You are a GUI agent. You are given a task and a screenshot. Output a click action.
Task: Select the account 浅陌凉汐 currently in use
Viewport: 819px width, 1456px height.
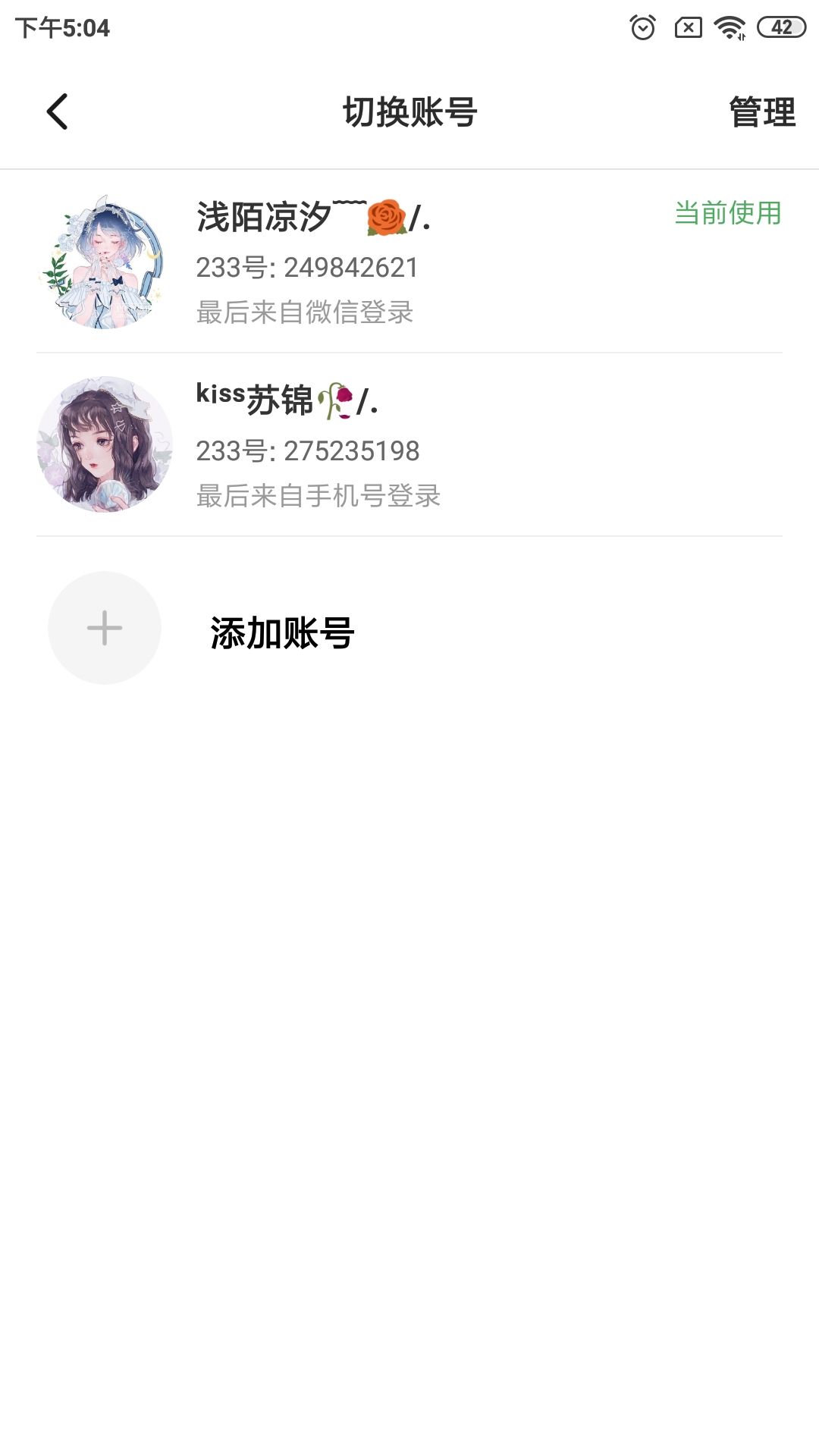tap(409, 262)
